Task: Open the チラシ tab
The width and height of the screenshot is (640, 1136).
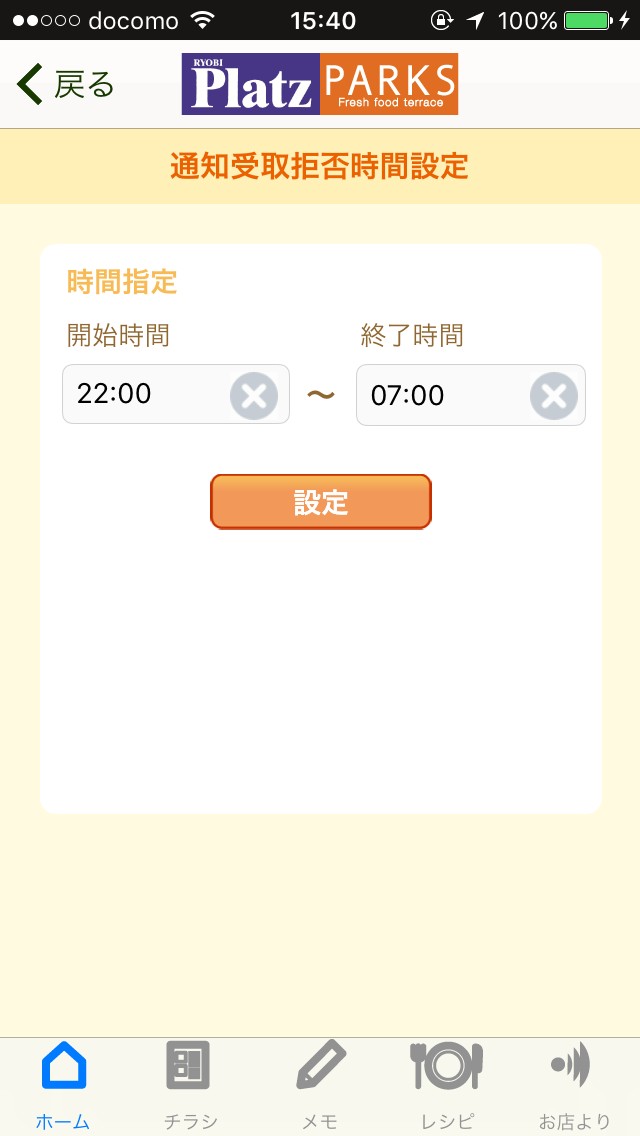Action: pos(190,1085)
